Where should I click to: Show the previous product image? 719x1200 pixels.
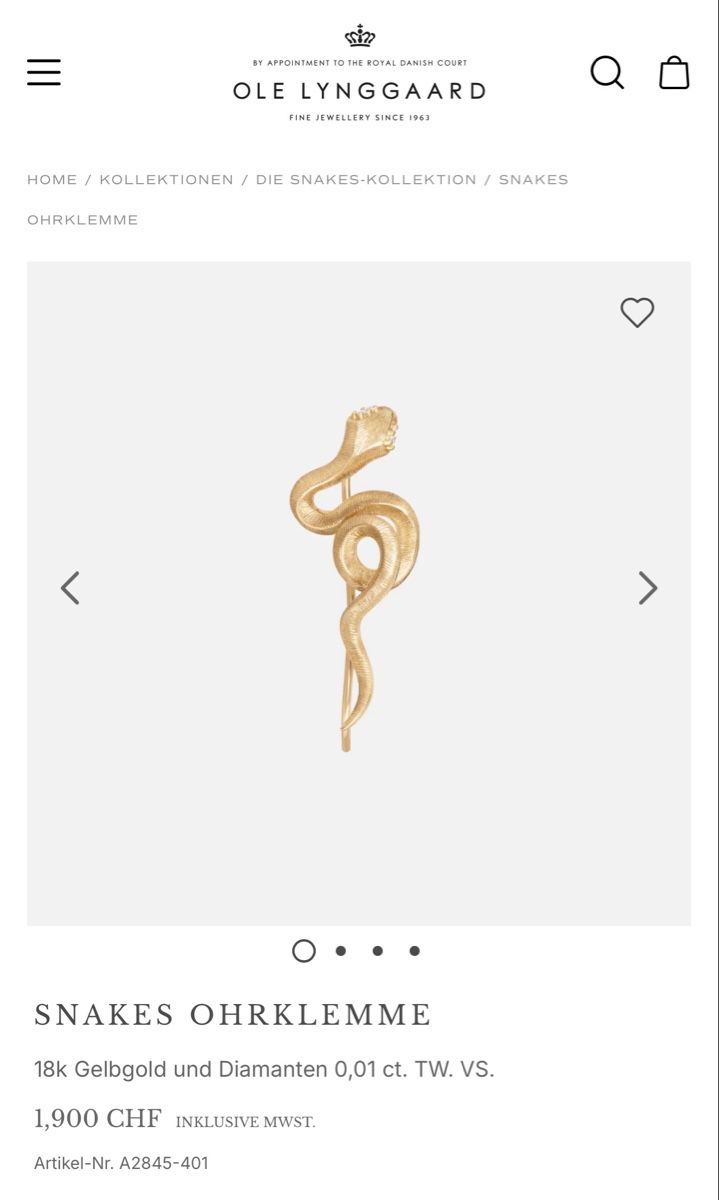tap(70, 588)
